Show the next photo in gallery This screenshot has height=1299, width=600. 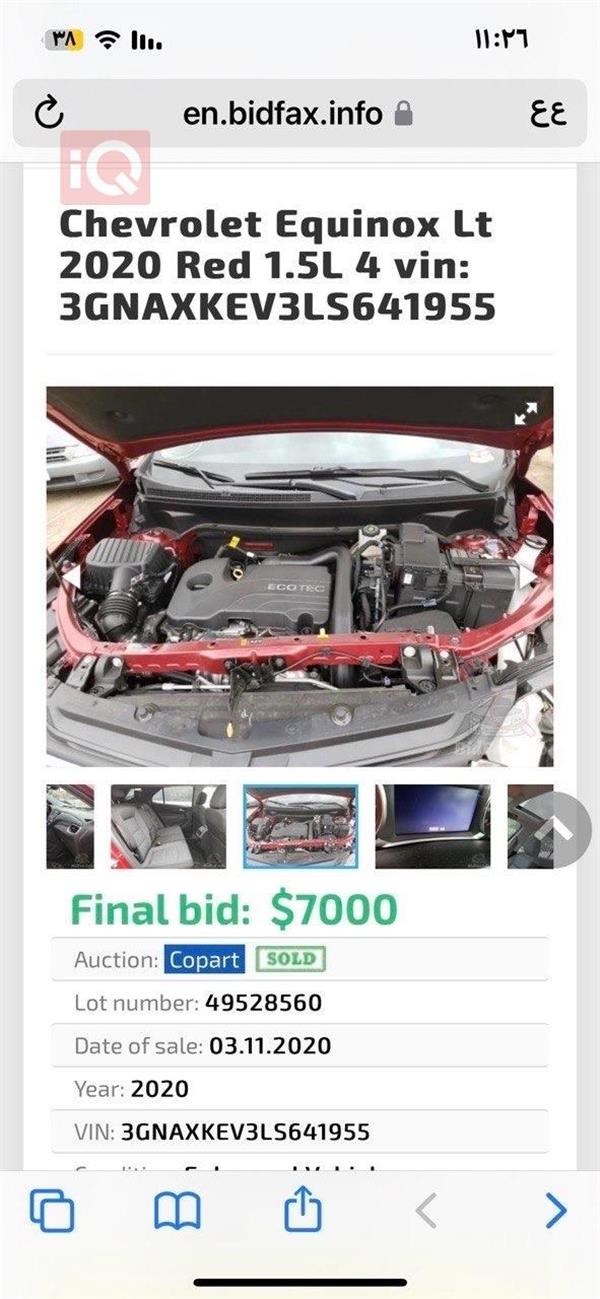click(x=527, y=577)
